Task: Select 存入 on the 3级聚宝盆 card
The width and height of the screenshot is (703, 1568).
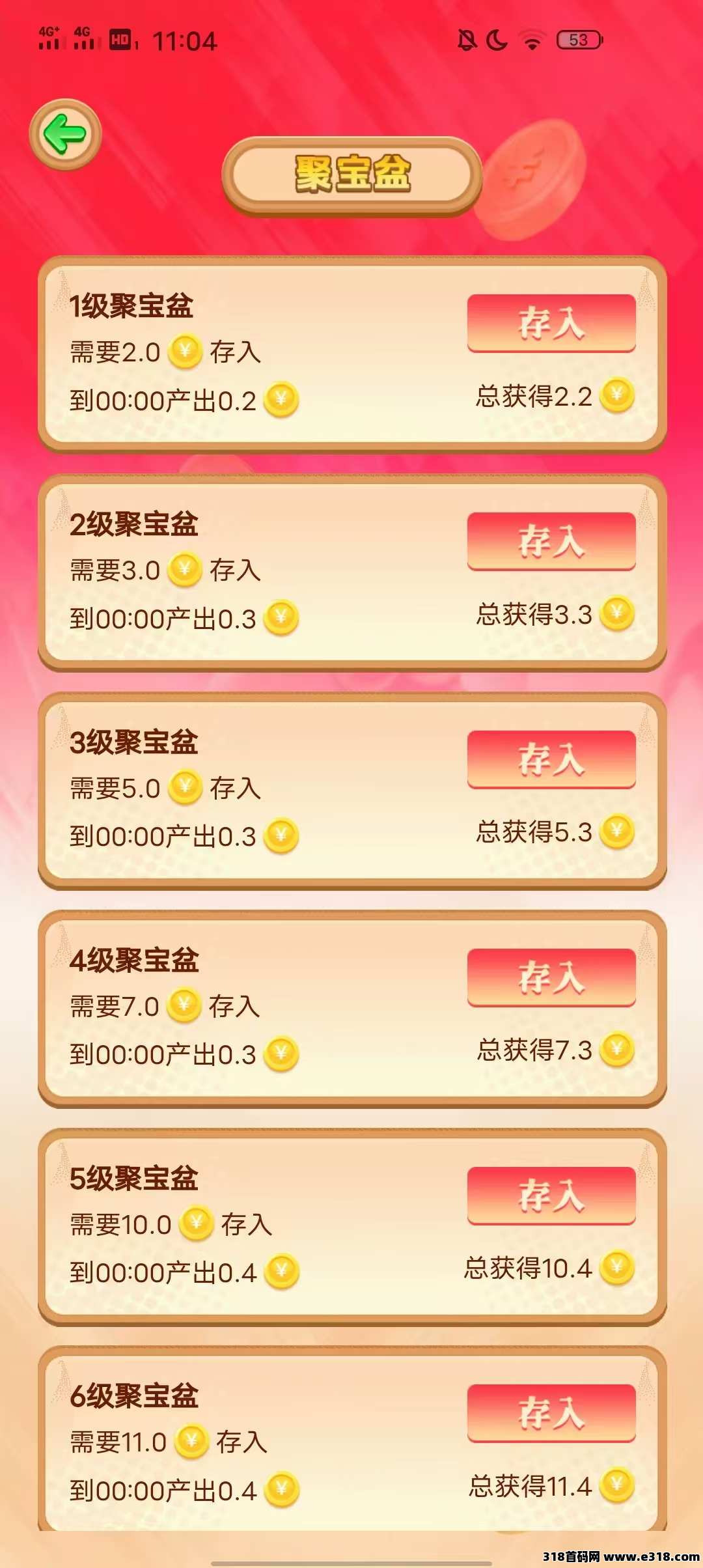Action: pyautogui.click(x=551, y=759)
